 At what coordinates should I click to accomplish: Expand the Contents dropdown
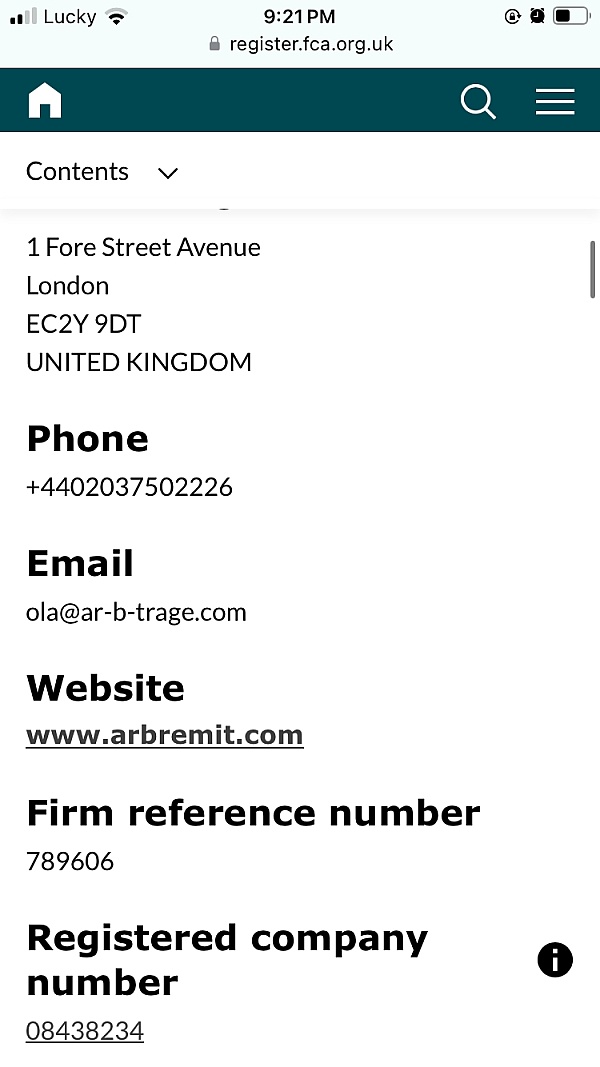pos(102,171)
